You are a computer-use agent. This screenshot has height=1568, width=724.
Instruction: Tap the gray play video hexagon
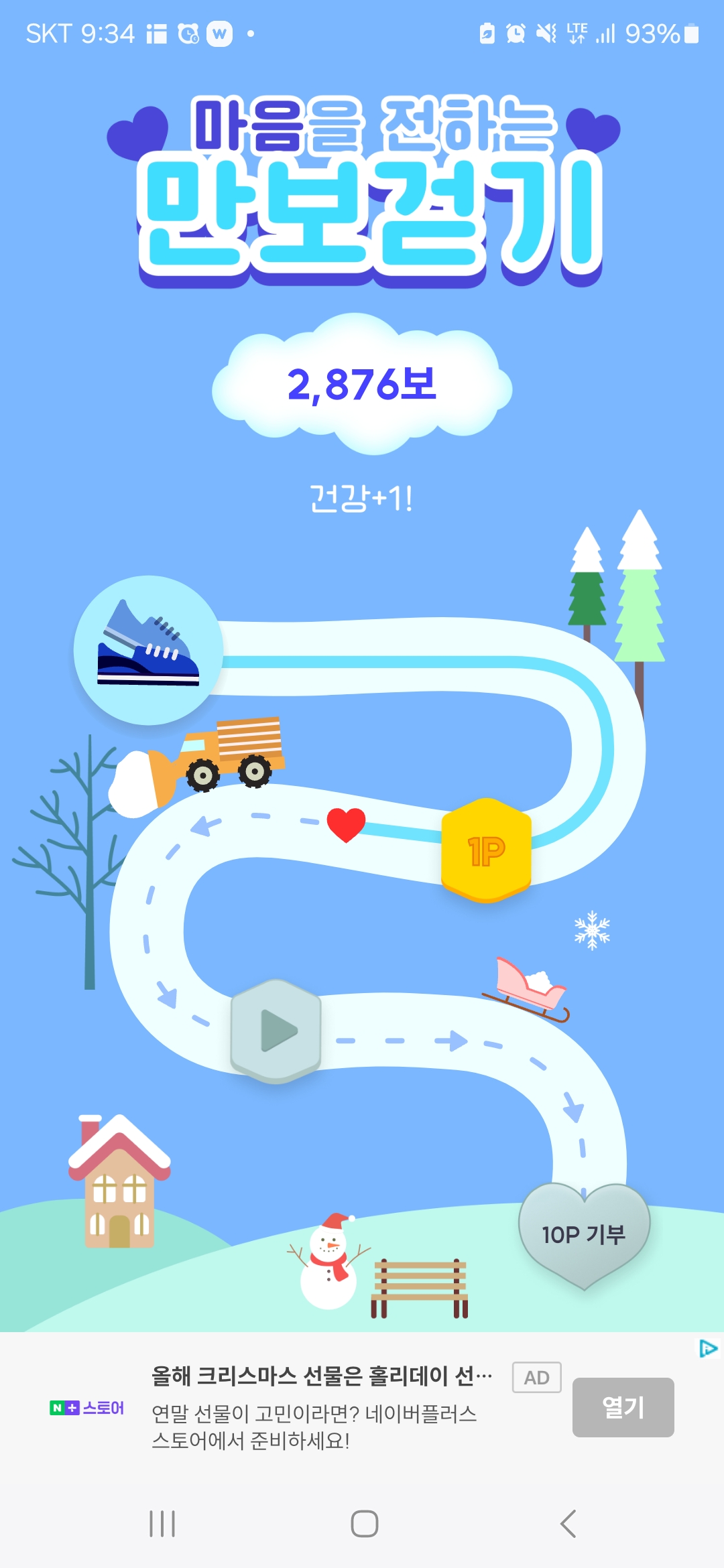click(x=276, y=1031)
